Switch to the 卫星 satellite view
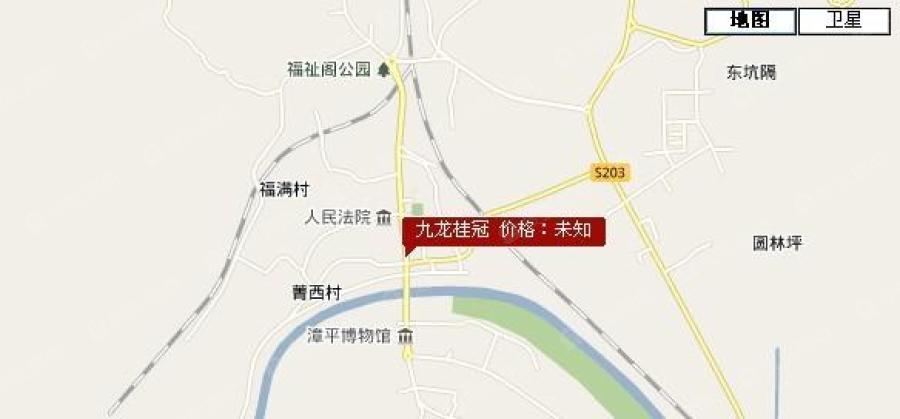Image resolution: width=900 pixels, height=419 pixels. [844, 21]
